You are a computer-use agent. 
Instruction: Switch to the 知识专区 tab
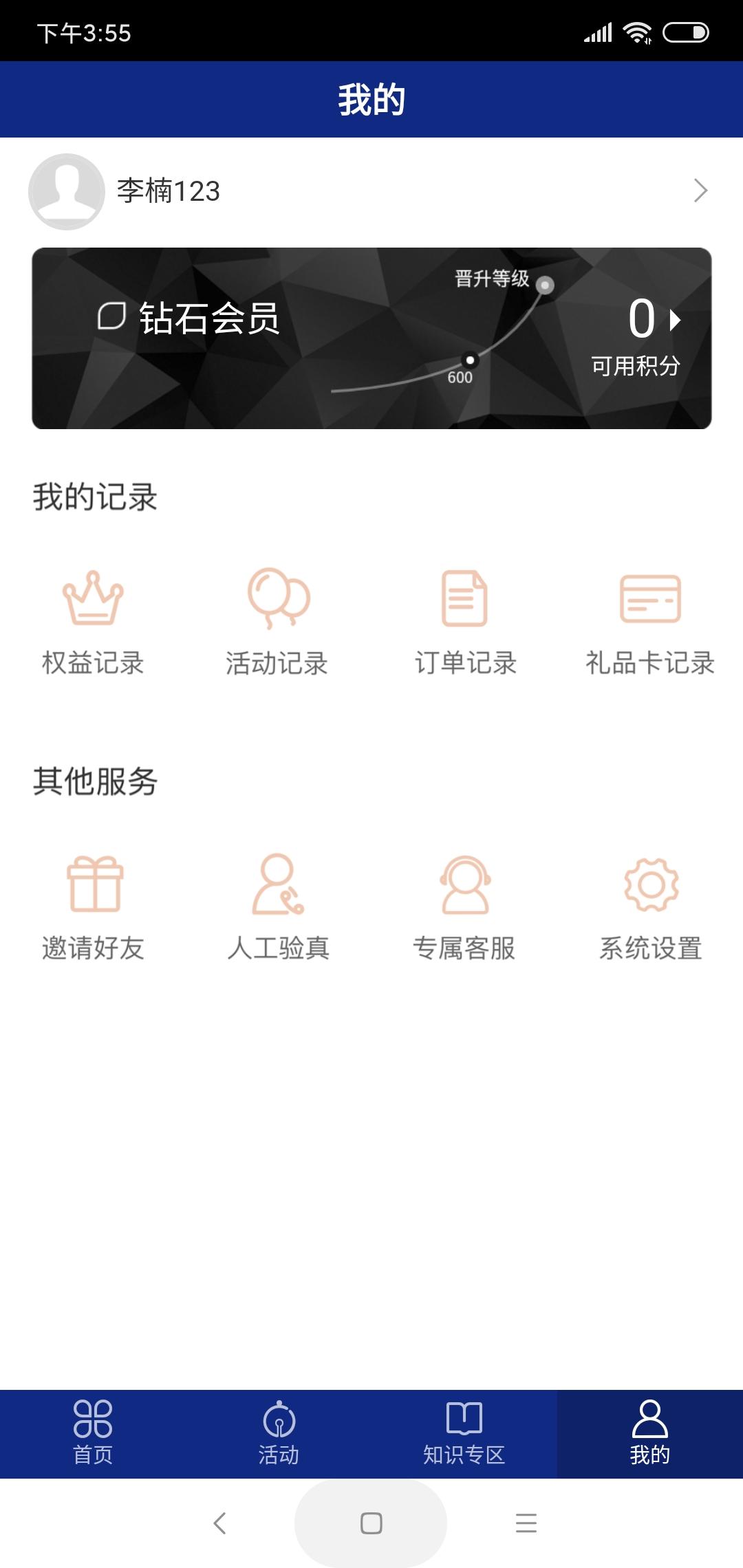coord(464,1433)
